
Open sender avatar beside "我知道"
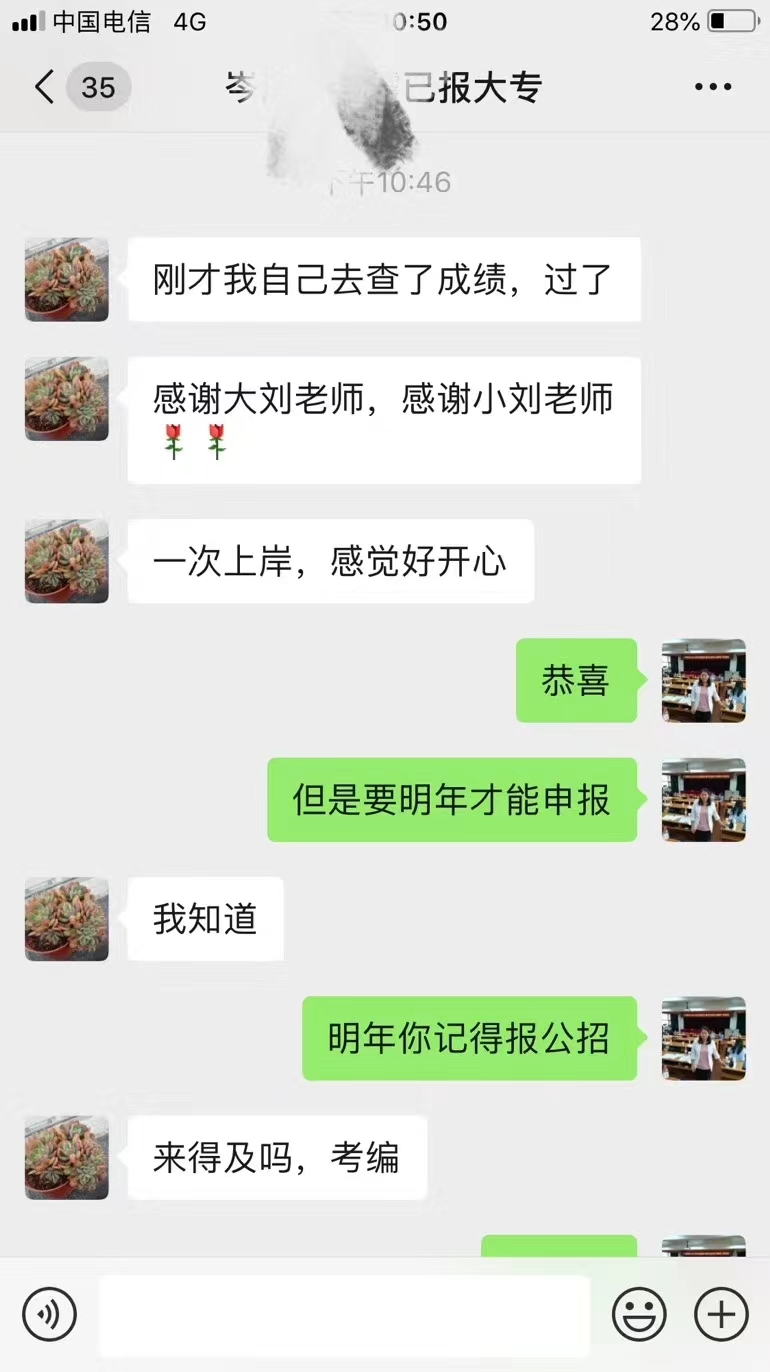(67, 919)
